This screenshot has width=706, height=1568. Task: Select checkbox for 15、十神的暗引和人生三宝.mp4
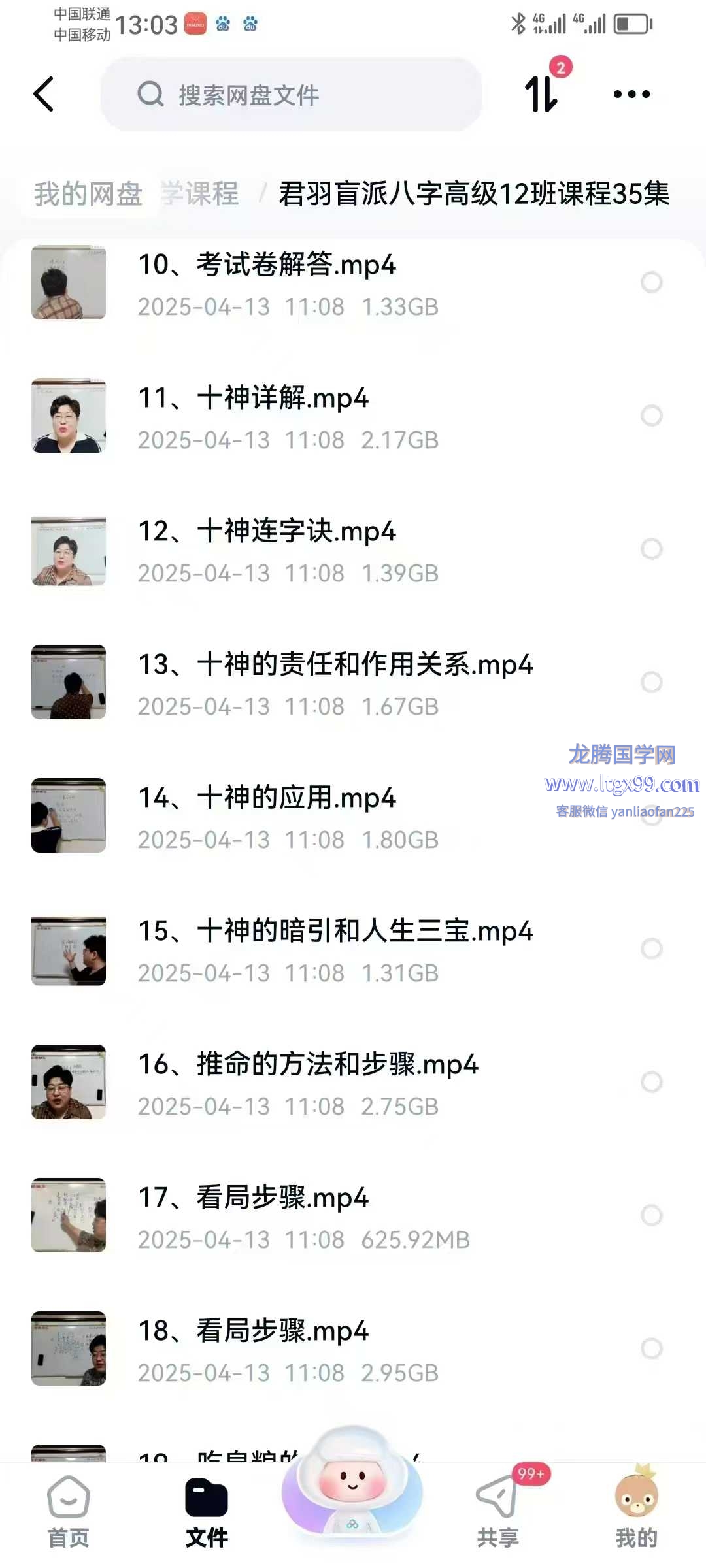point(651,949)
